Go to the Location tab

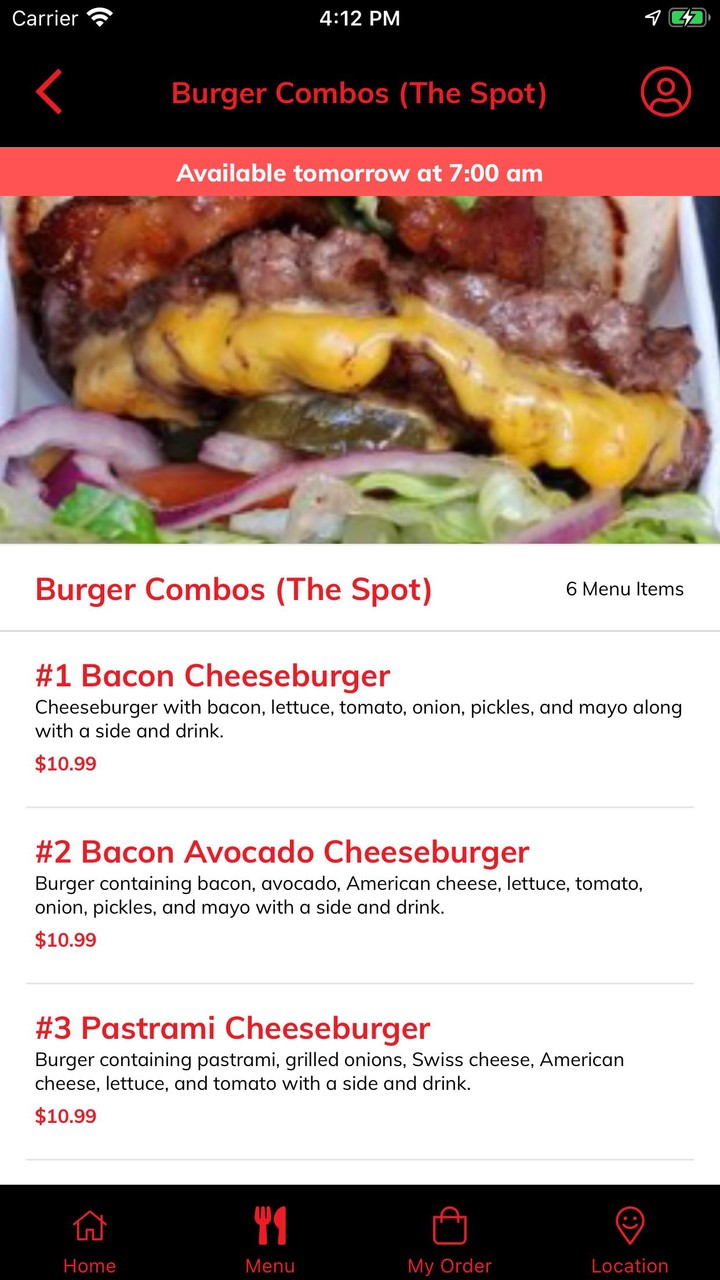tap(630, 1240)
